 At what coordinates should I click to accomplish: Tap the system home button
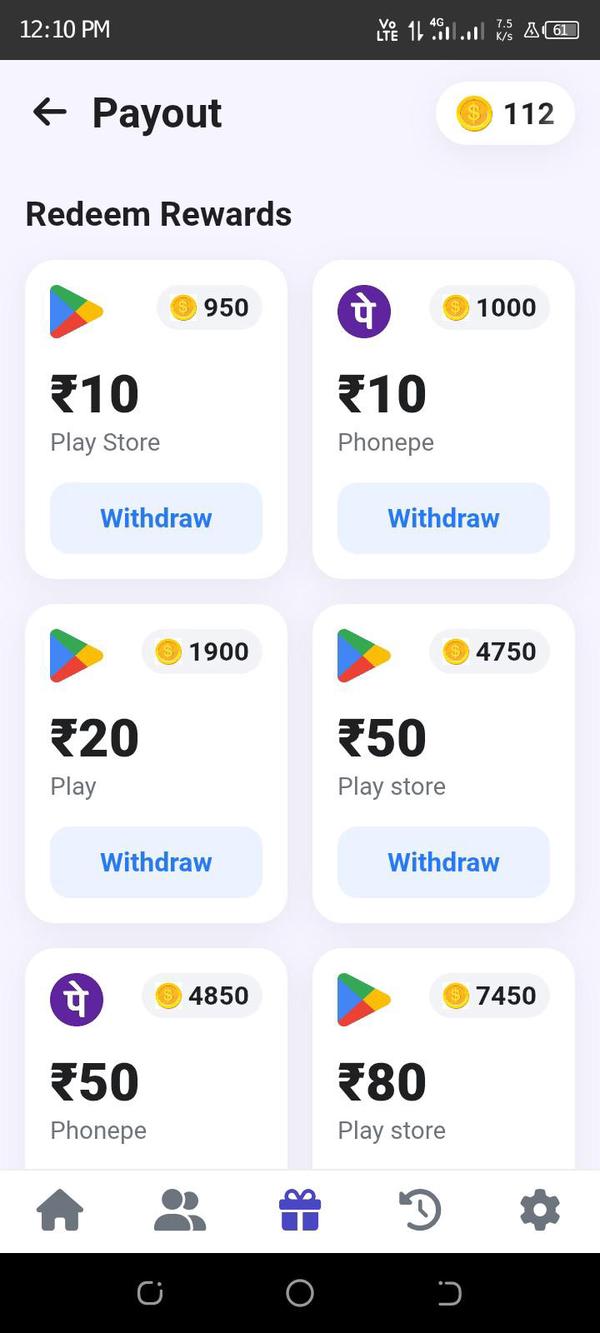(300, 1293)
